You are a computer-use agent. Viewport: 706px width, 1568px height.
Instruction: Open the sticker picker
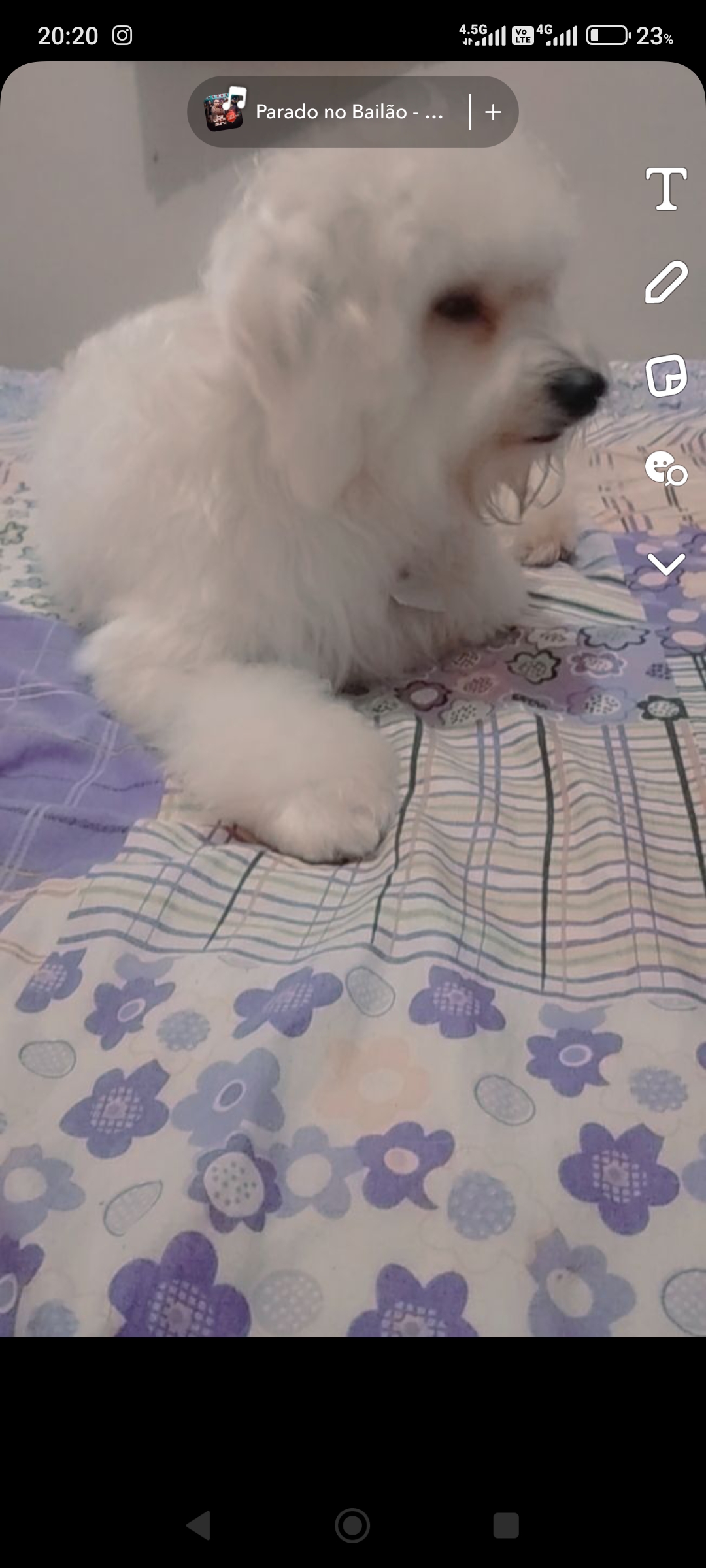point(666,376)
